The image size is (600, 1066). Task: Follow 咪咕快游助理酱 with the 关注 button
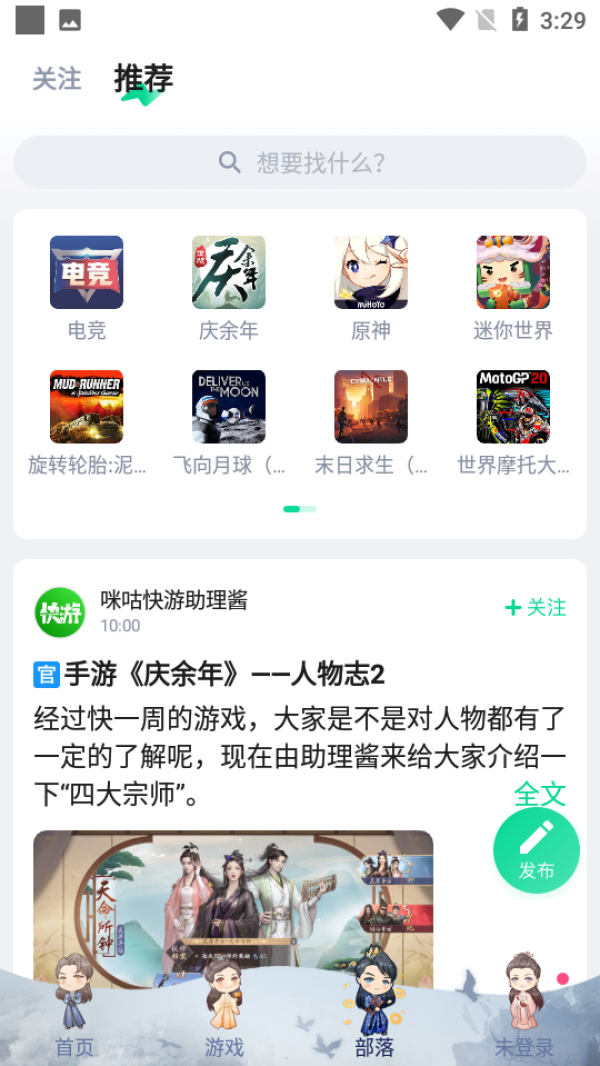(x=536, y=607)
